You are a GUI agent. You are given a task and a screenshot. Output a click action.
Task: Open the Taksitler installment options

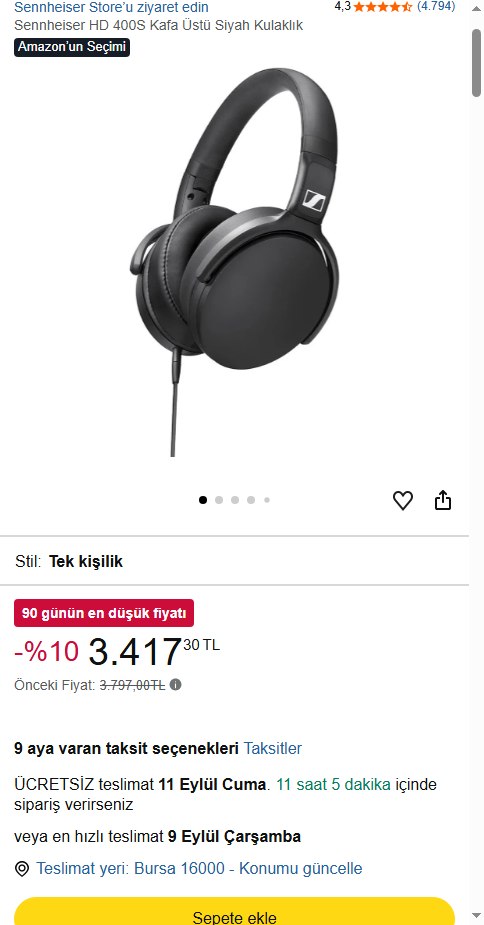click(x=273, y=748)
